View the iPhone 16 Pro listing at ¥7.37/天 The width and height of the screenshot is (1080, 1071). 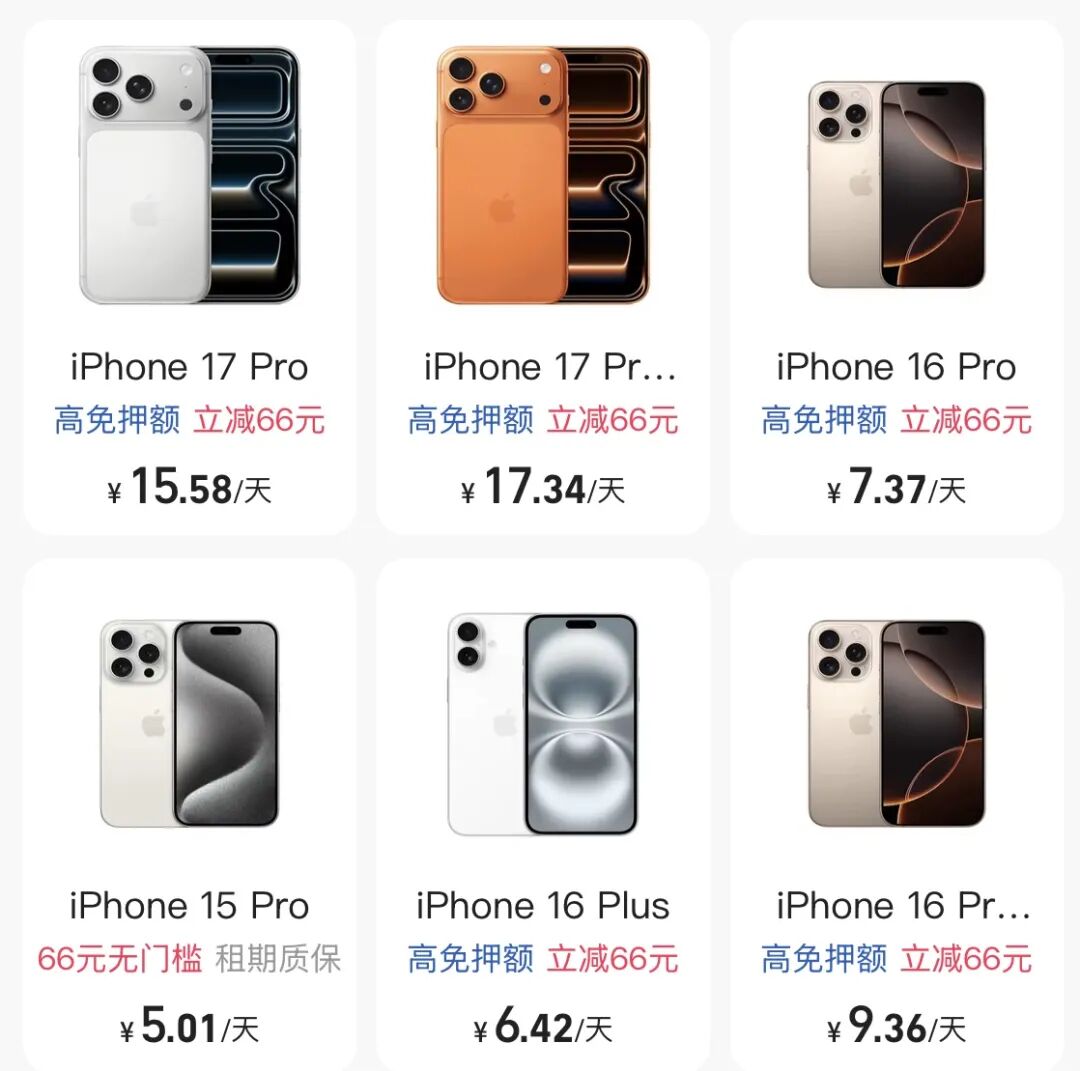tap(896, 276)
